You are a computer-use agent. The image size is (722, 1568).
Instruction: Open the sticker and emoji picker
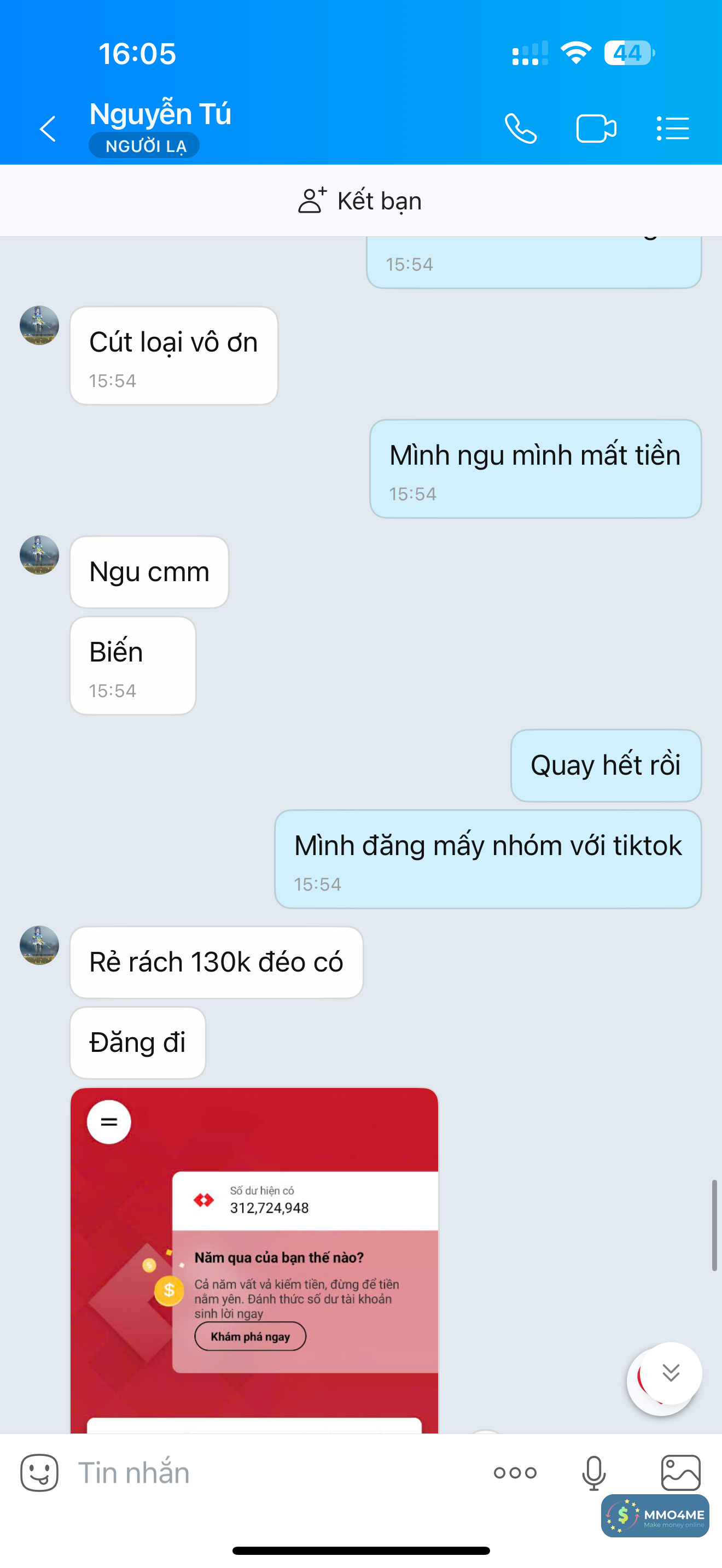[x=39, y=1473]
